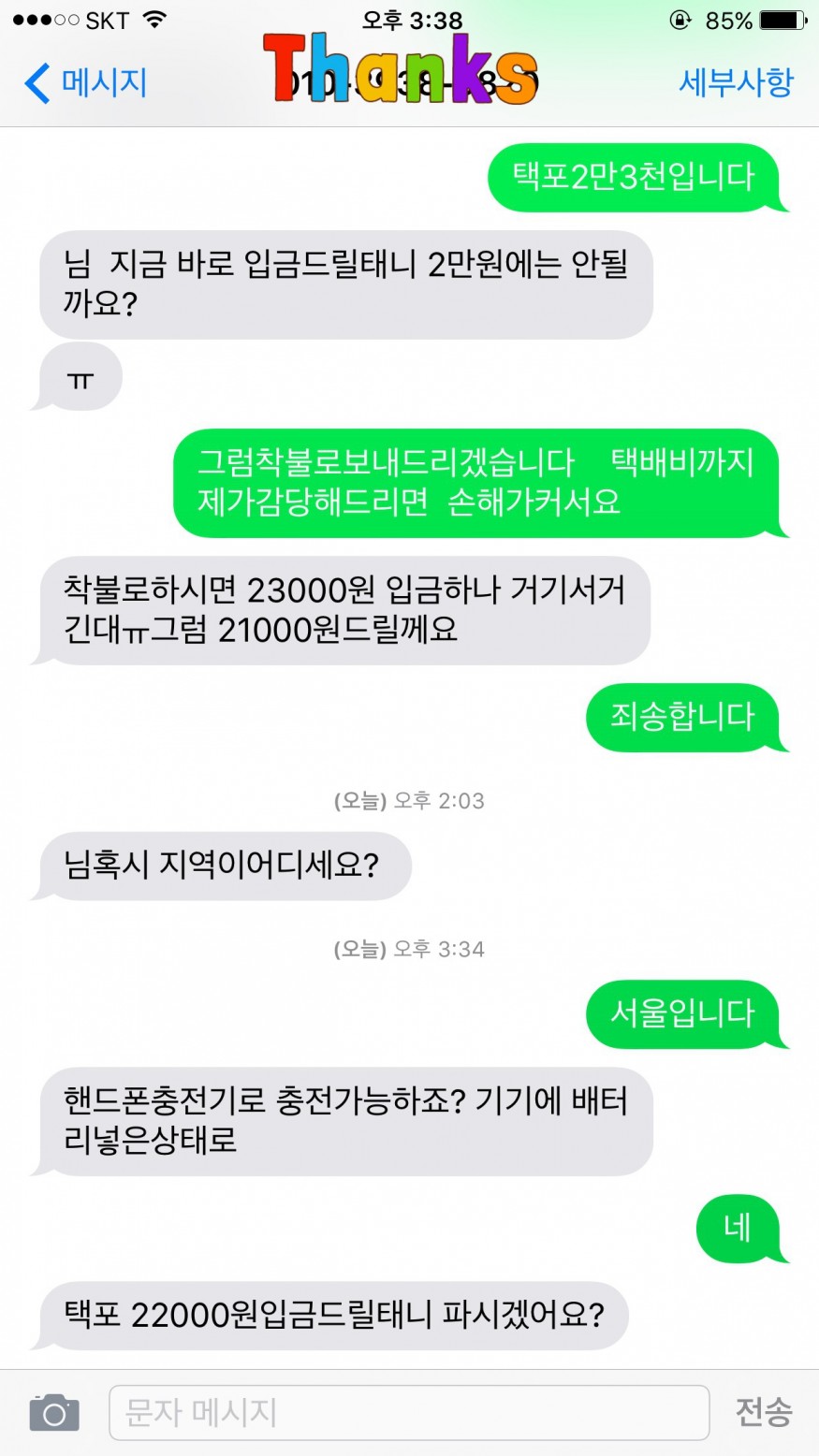Go back to the 메시지 list
This screenshot has width=819, height=1456.
[86, 83]
